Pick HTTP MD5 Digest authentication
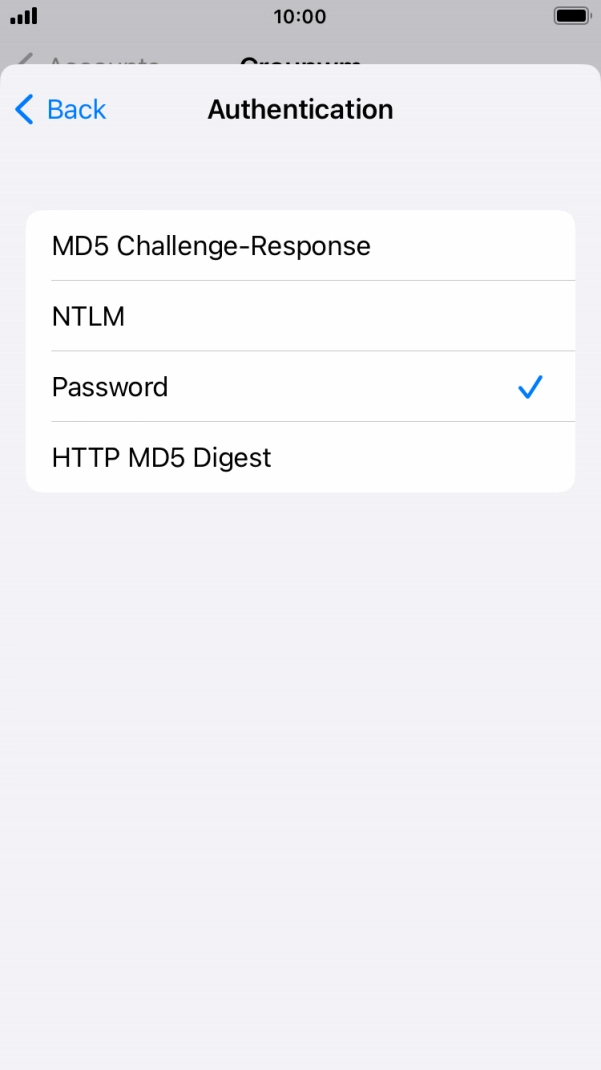Image resolution: width=601 pixels, height=1070 pixels. pos(300,458)
